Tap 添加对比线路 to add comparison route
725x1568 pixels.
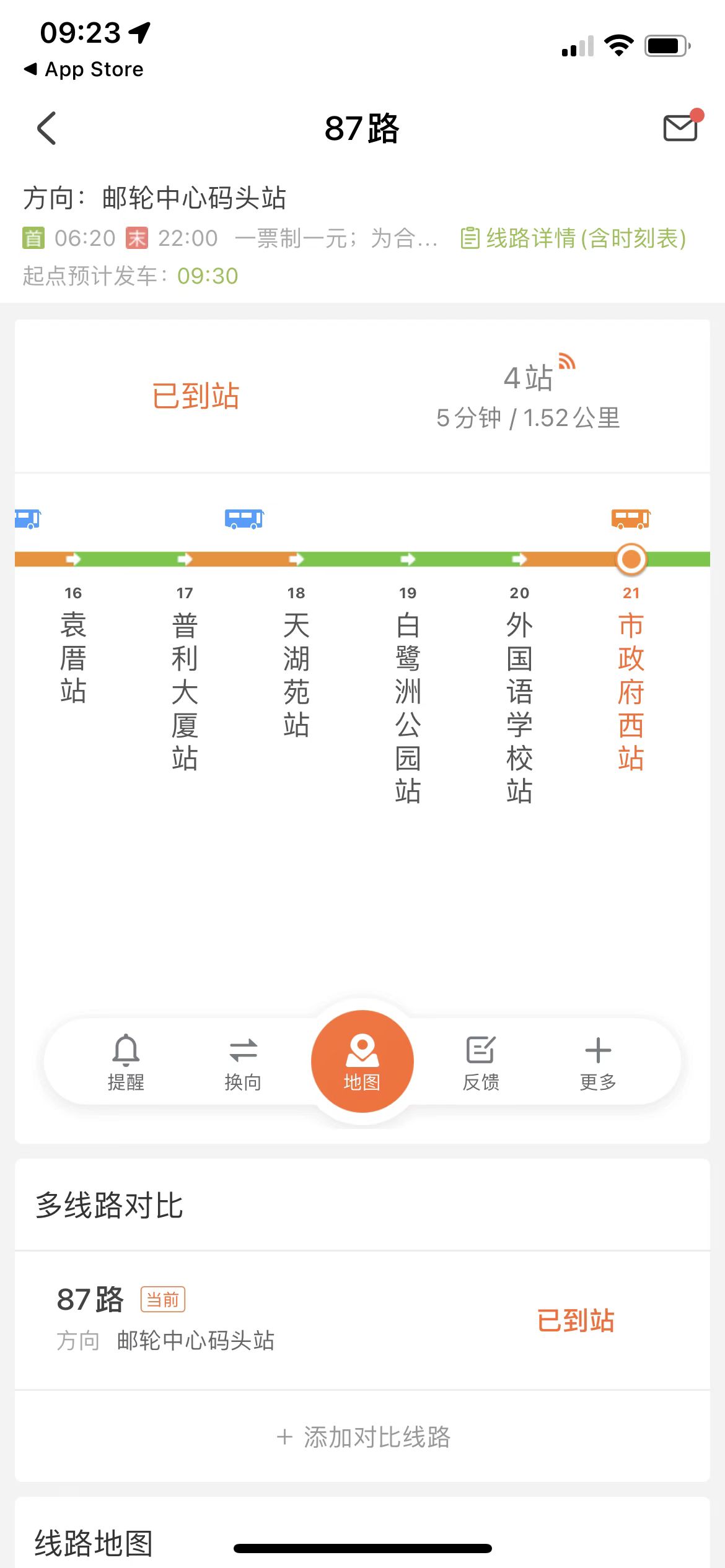(363, 1437)
